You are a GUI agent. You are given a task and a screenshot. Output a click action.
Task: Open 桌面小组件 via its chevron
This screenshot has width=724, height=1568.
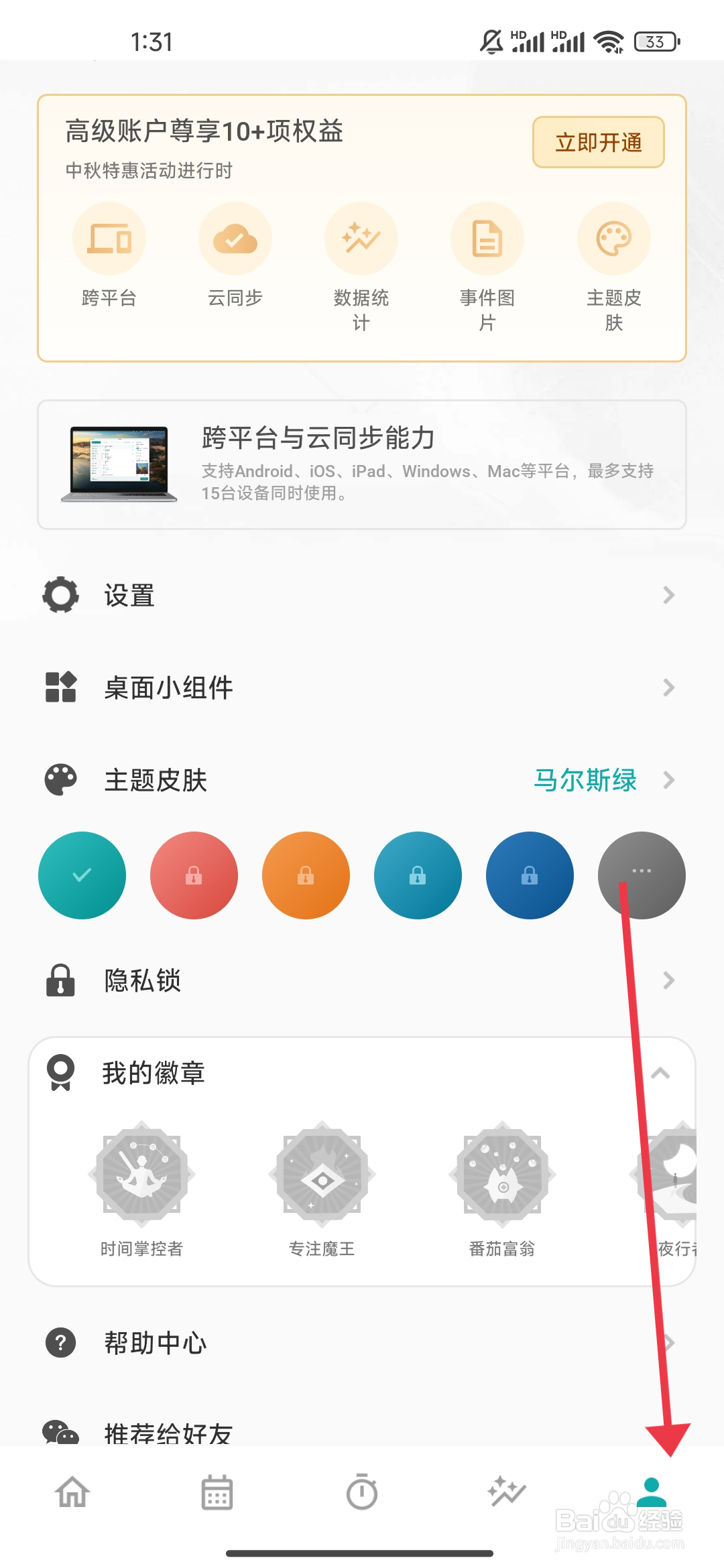tap(668, 687)
